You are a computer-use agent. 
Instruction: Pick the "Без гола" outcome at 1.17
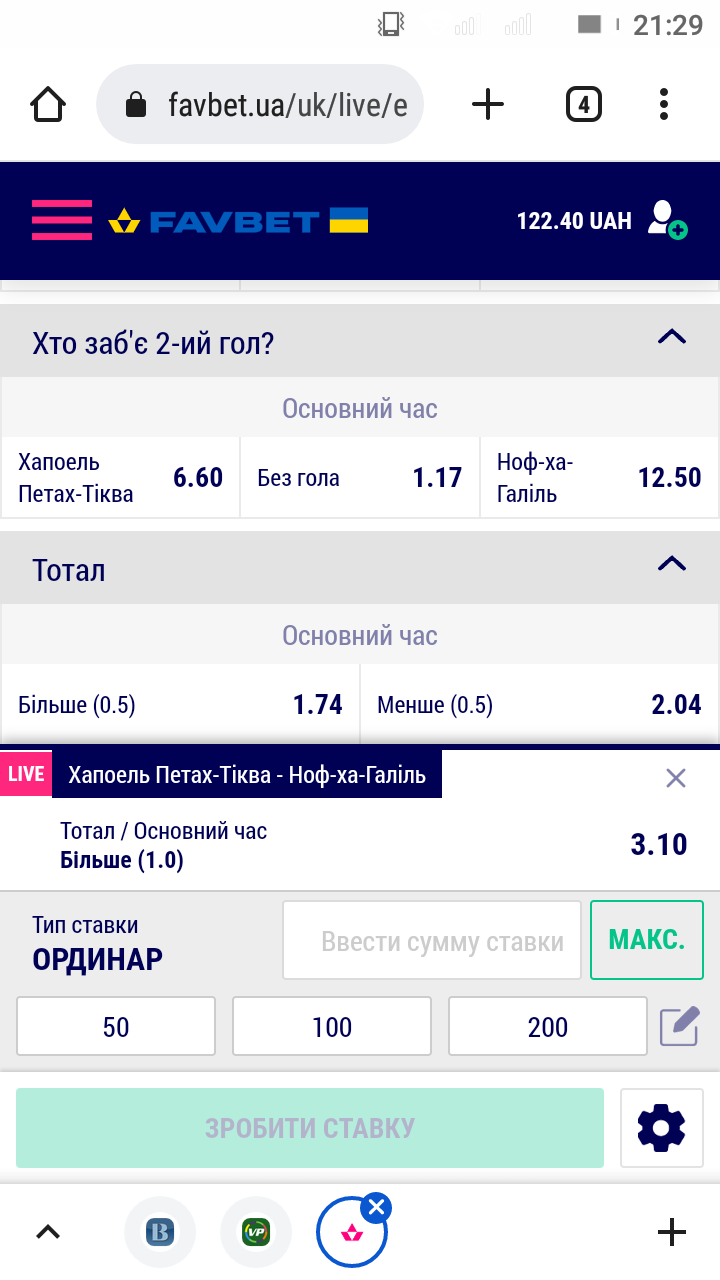click(360, 478)
